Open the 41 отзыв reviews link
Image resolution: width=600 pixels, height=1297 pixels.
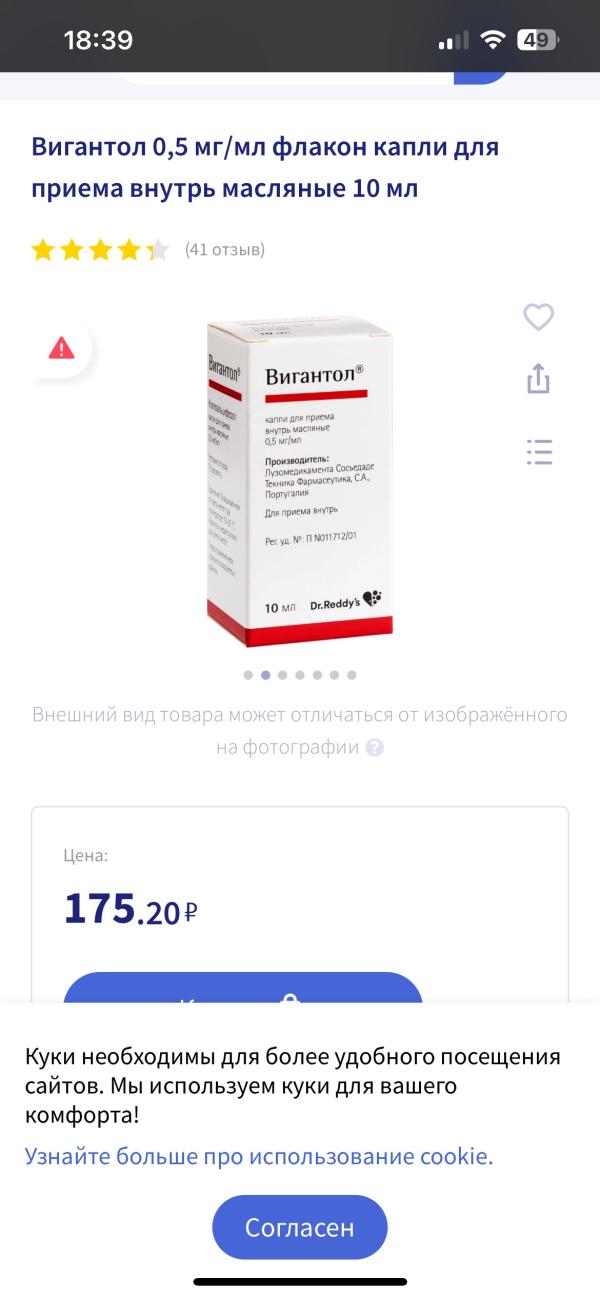225,250
